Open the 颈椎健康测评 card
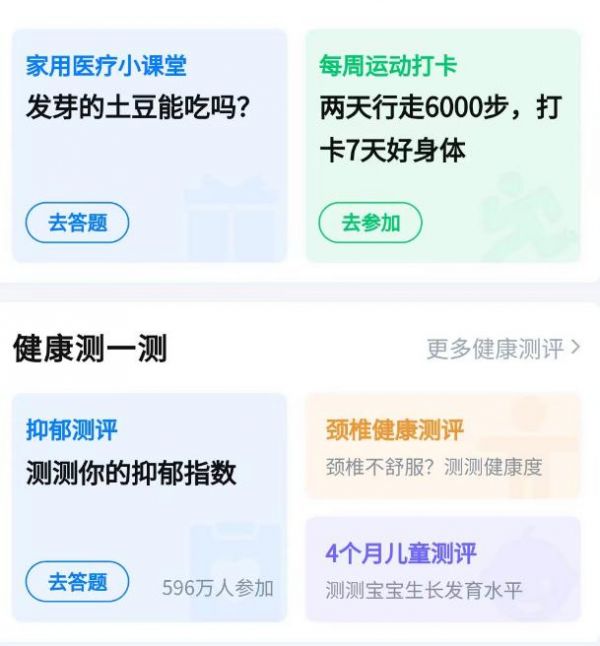 442,446
